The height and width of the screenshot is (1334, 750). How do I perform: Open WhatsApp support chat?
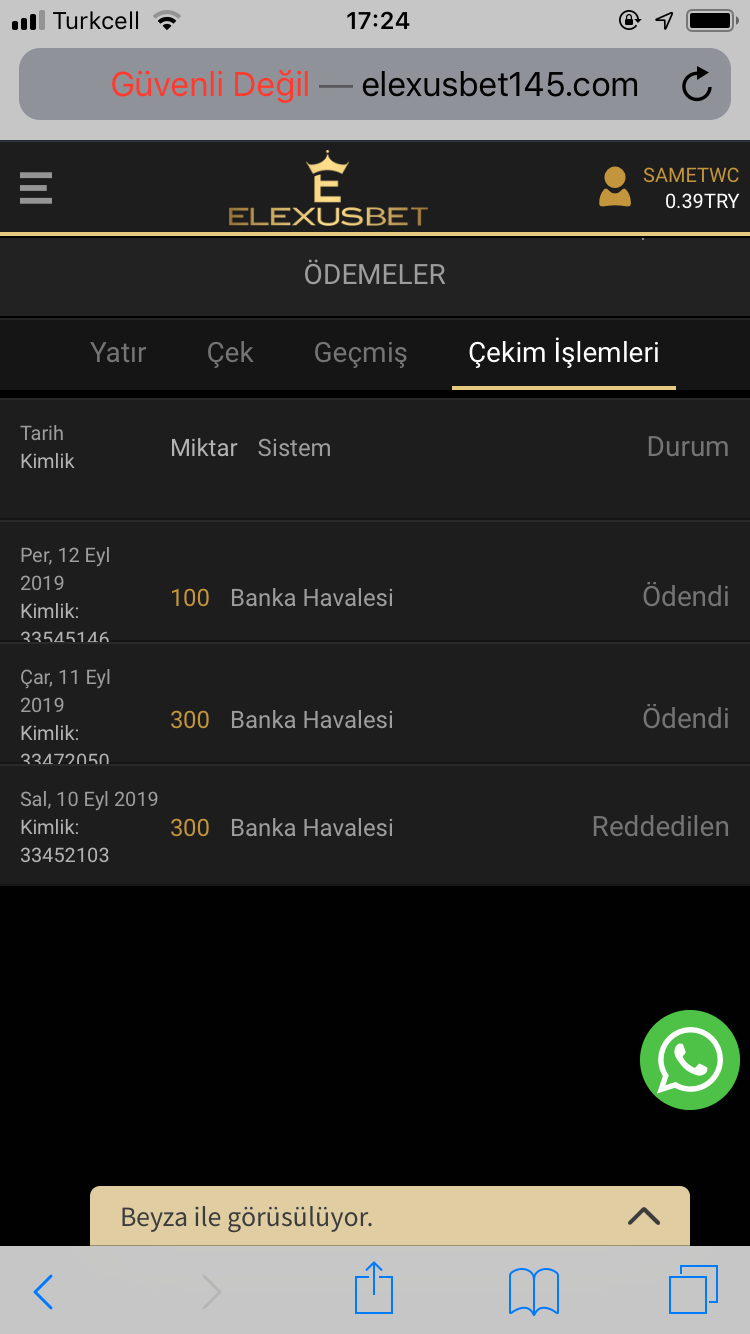[689, 1059]
